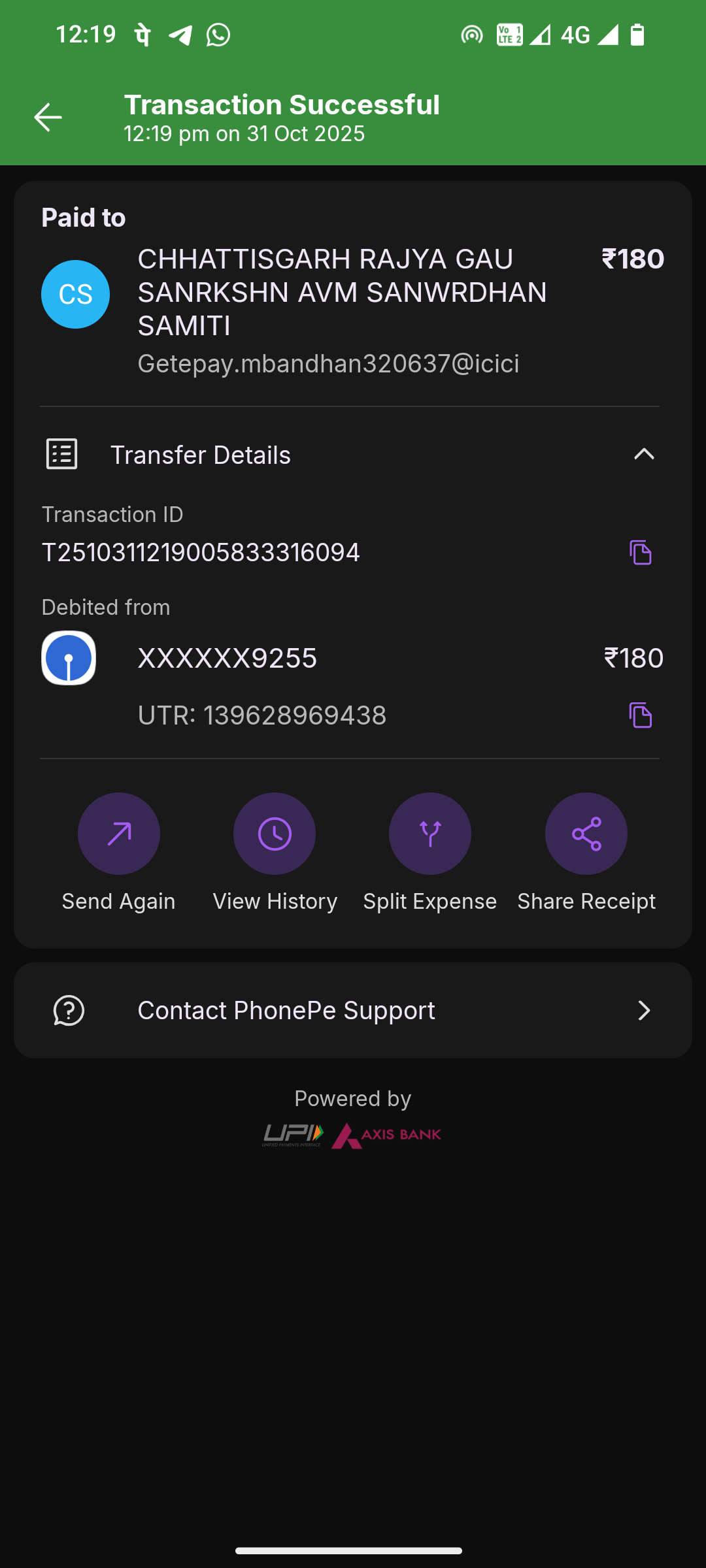Go back using the top arrow
706x1568 pixels.
(48, 118)
